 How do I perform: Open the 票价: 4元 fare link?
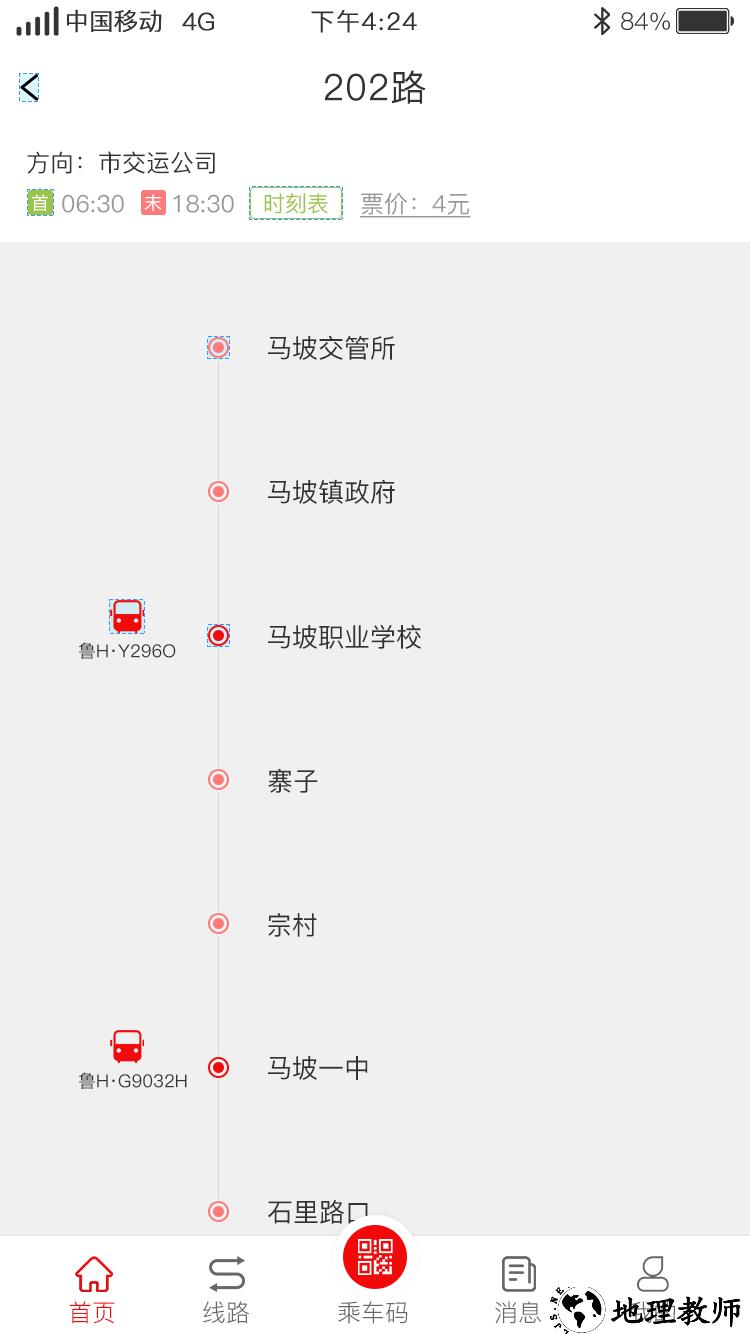point(414,202)
